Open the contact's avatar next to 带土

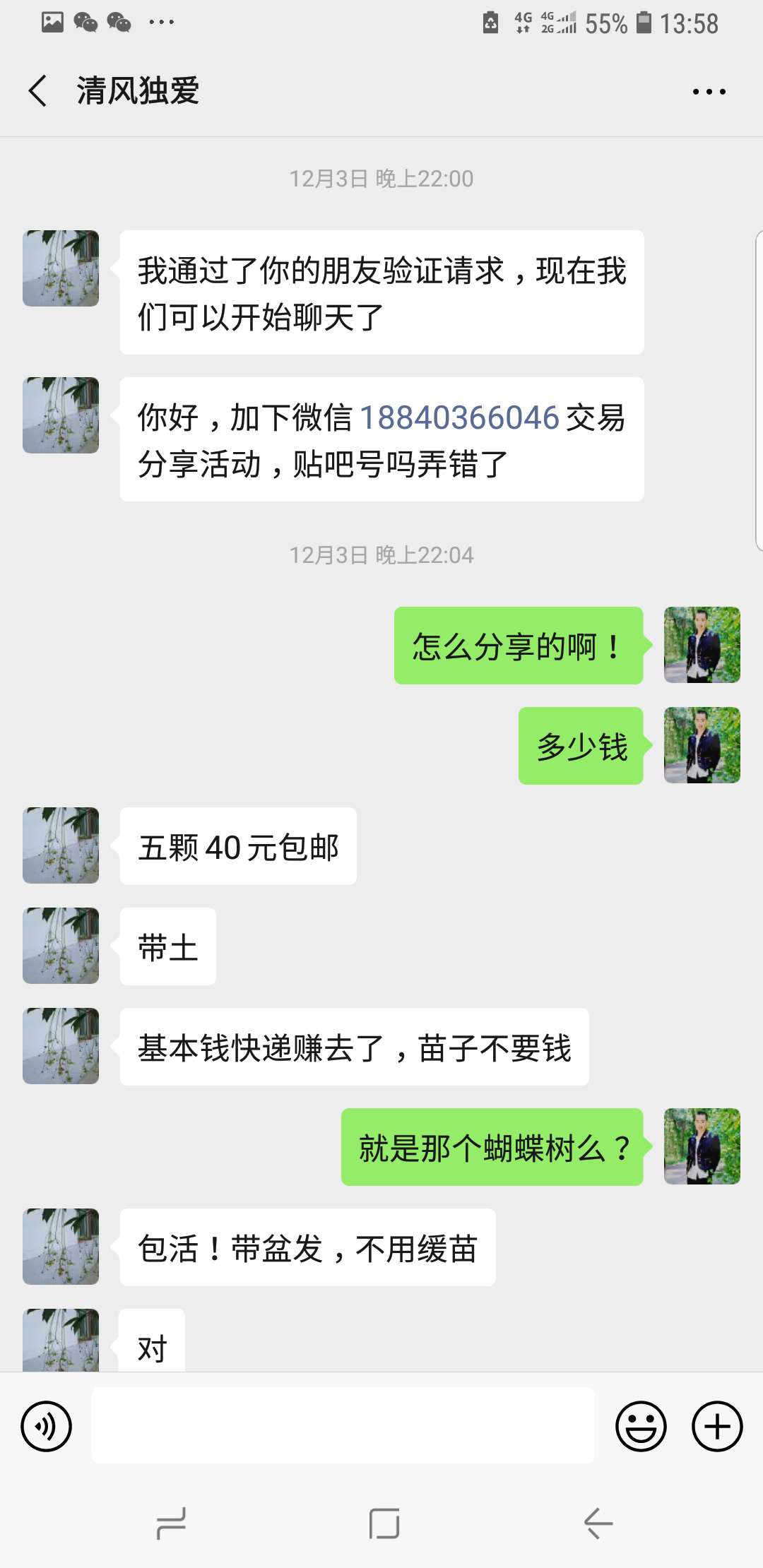[x=61, y=946]
